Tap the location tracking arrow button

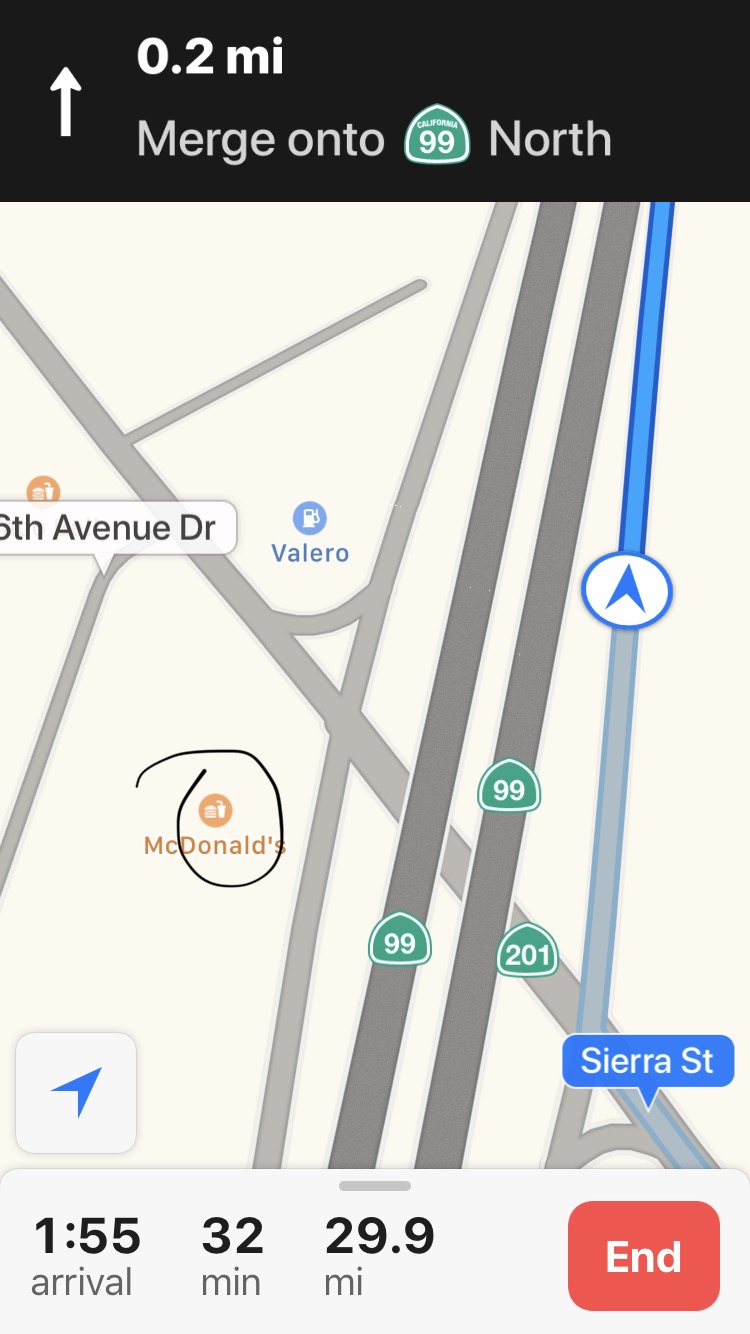tap(76, 1092)
